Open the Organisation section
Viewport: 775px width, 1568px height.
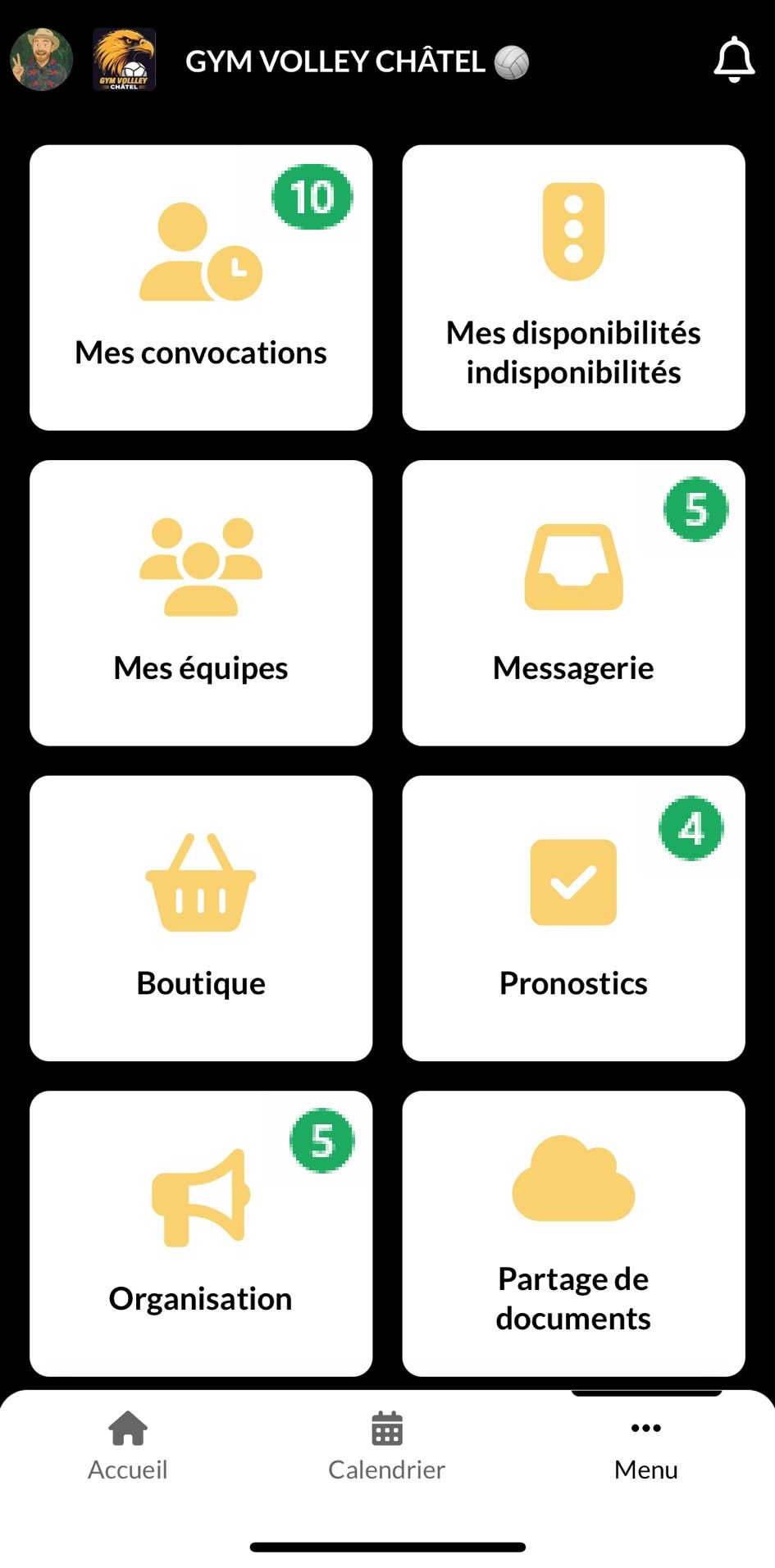201,1233
